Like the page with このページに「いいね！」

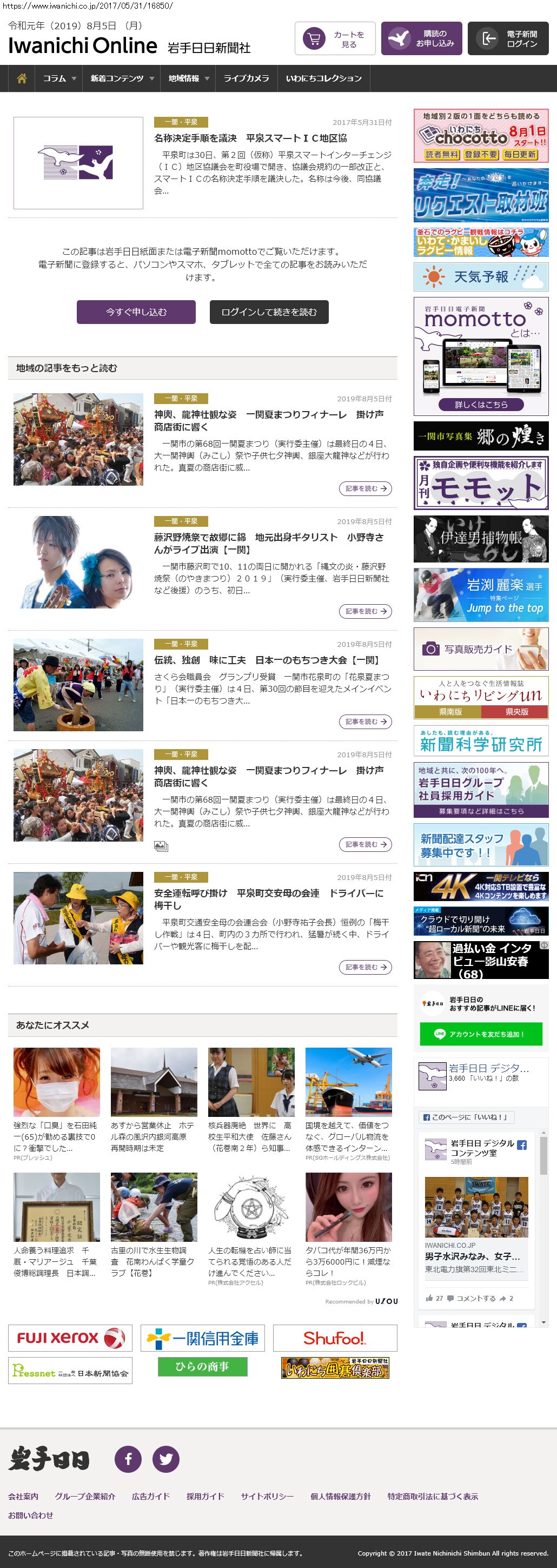[x=466, y=1117]
